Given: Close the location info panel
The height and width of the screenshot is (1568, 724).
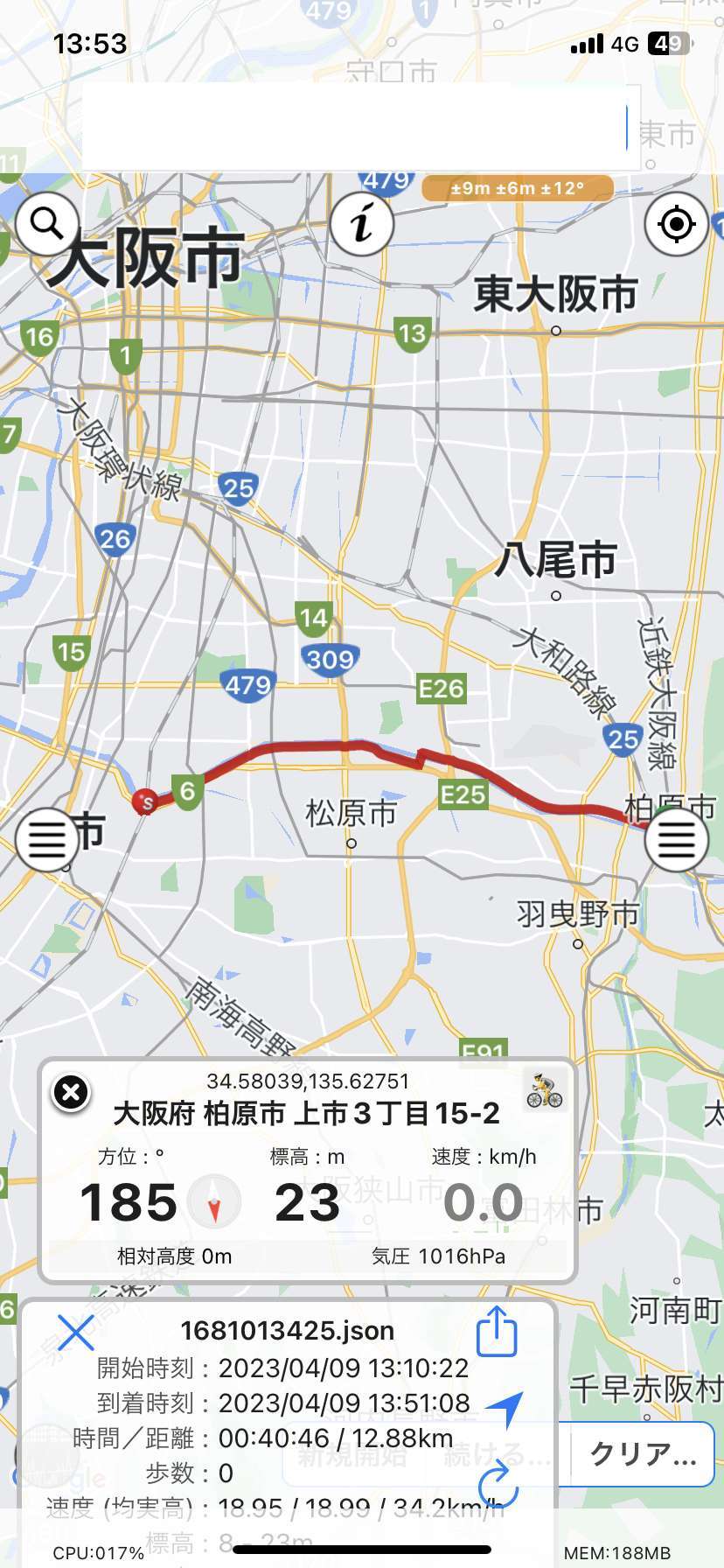Looking at the screenshot, I should 72,1092.
